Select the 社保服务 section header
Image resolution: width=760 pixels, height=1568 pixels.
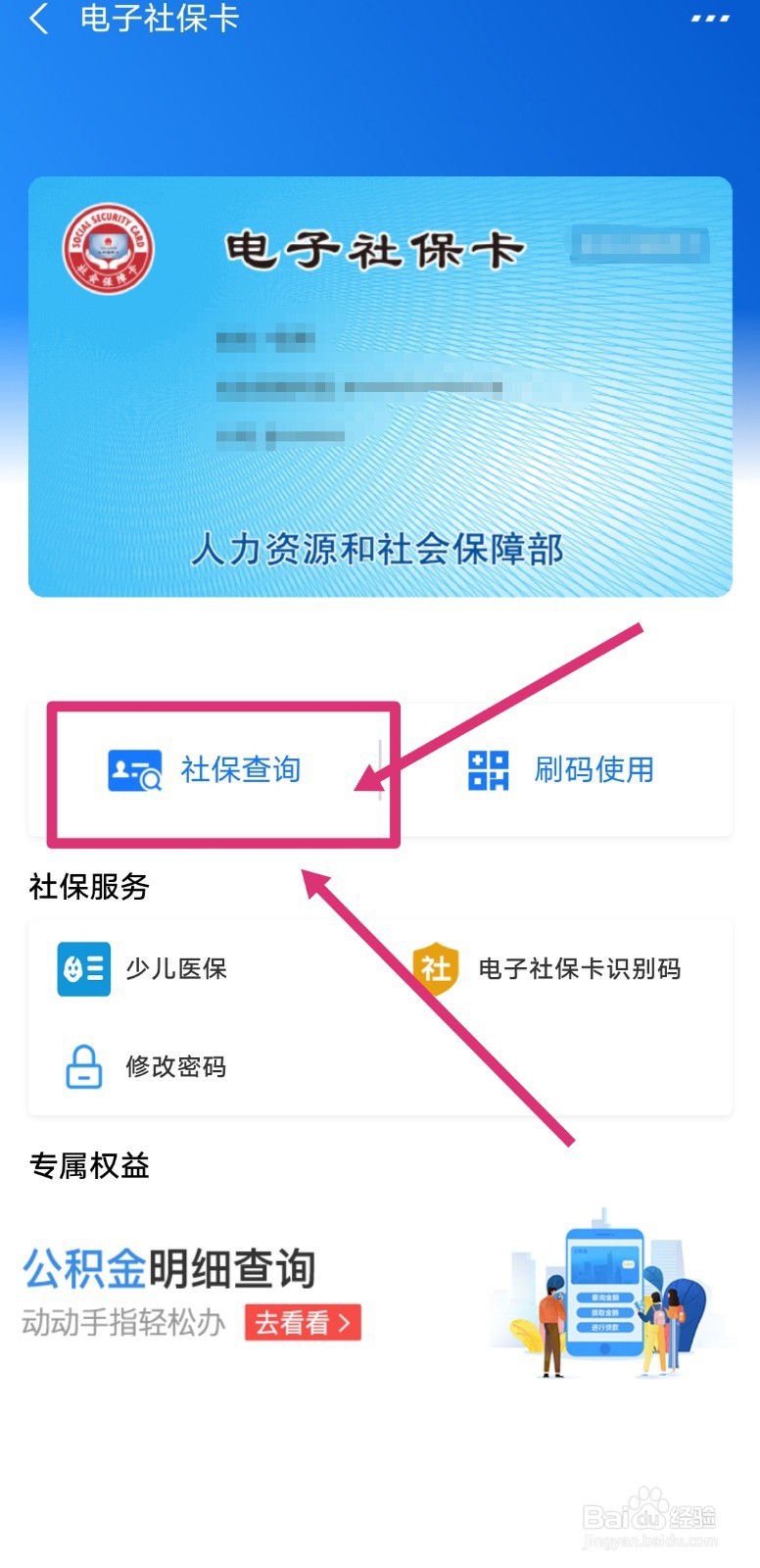[90, 888]
